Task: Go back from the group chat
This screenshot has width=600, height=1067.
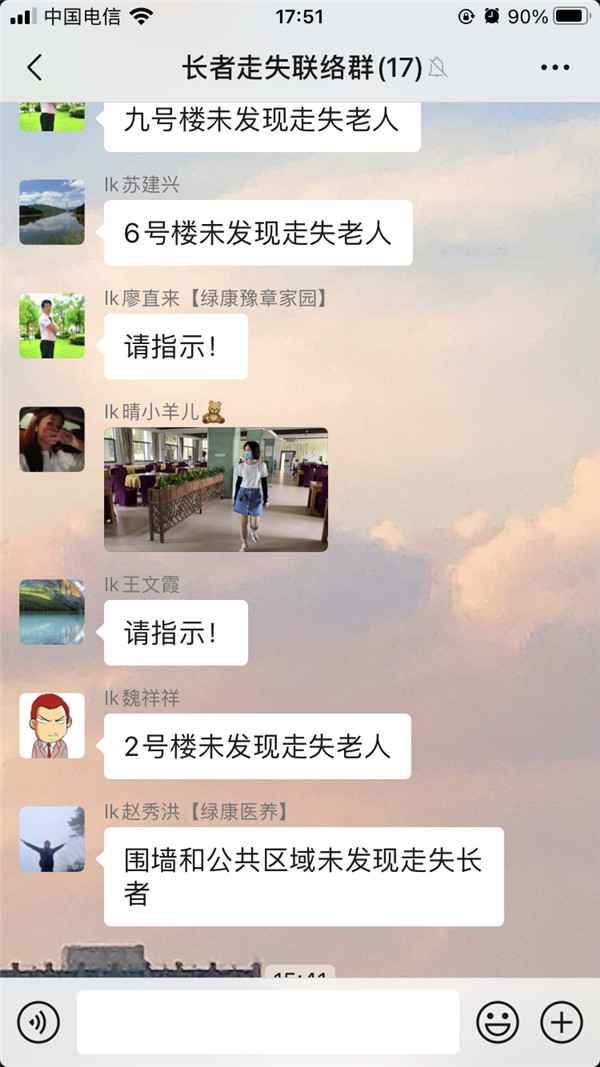Action: [x=35, y=68]
